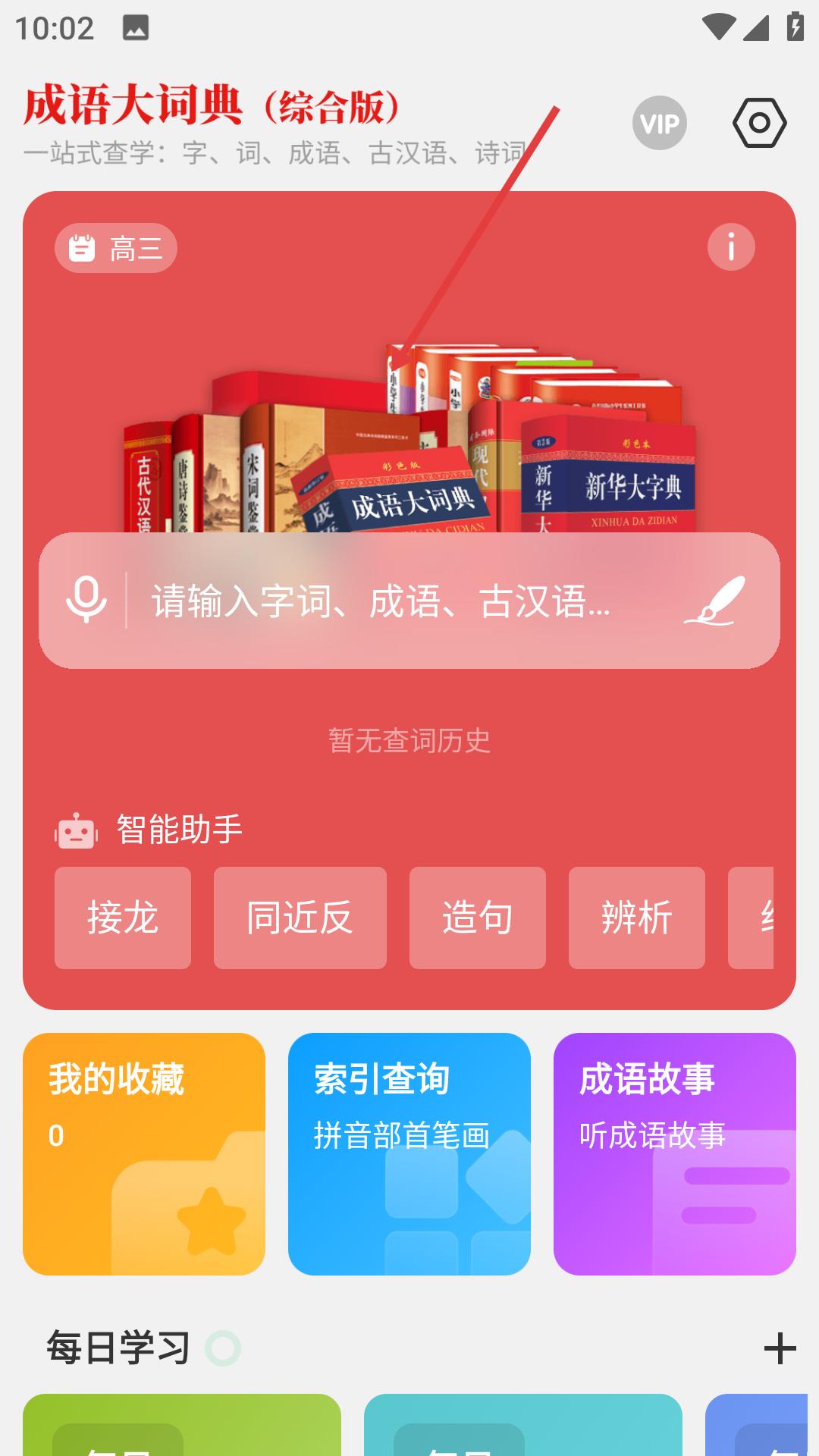Select the 接龙 assistant chip

(x=123, y=918)
